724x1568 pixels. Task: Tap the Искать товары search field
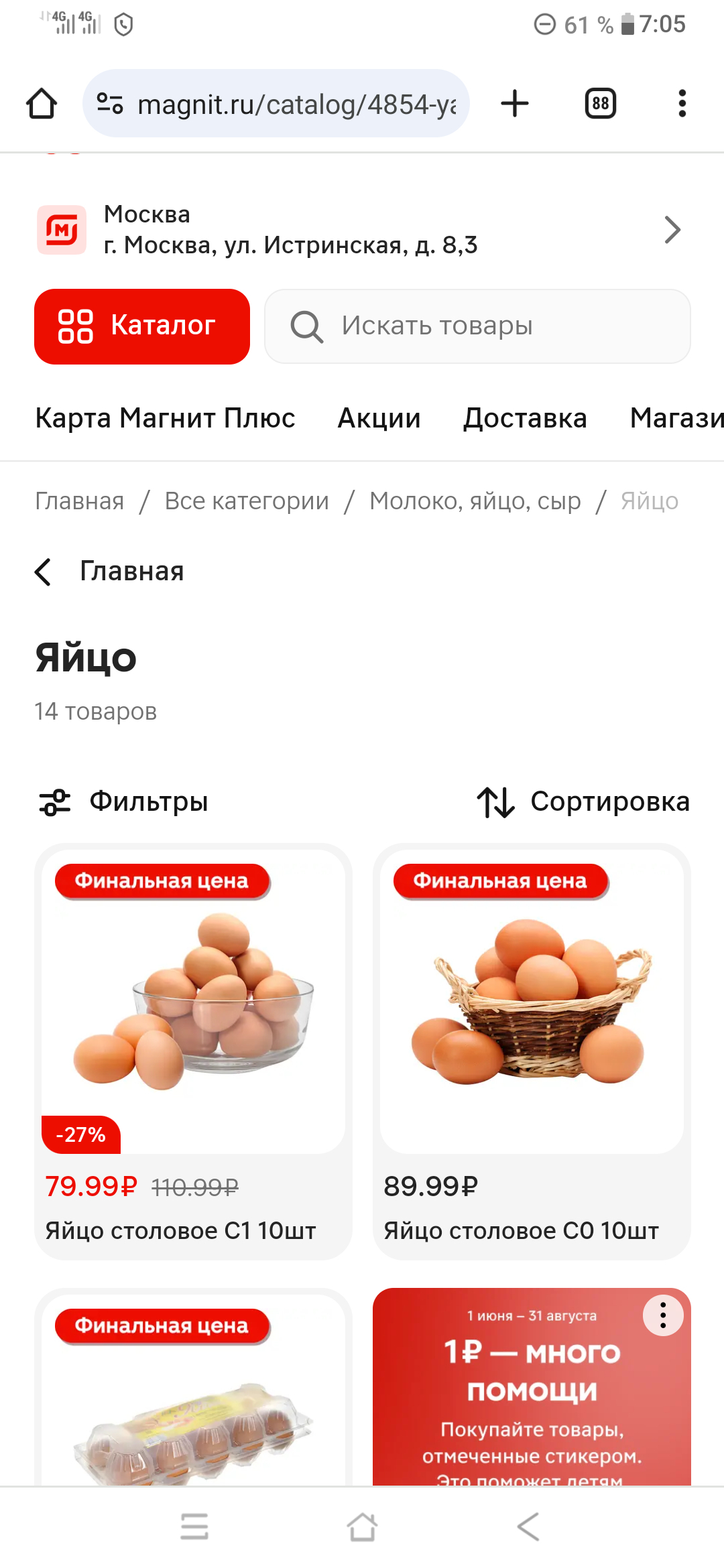[477, 326]
